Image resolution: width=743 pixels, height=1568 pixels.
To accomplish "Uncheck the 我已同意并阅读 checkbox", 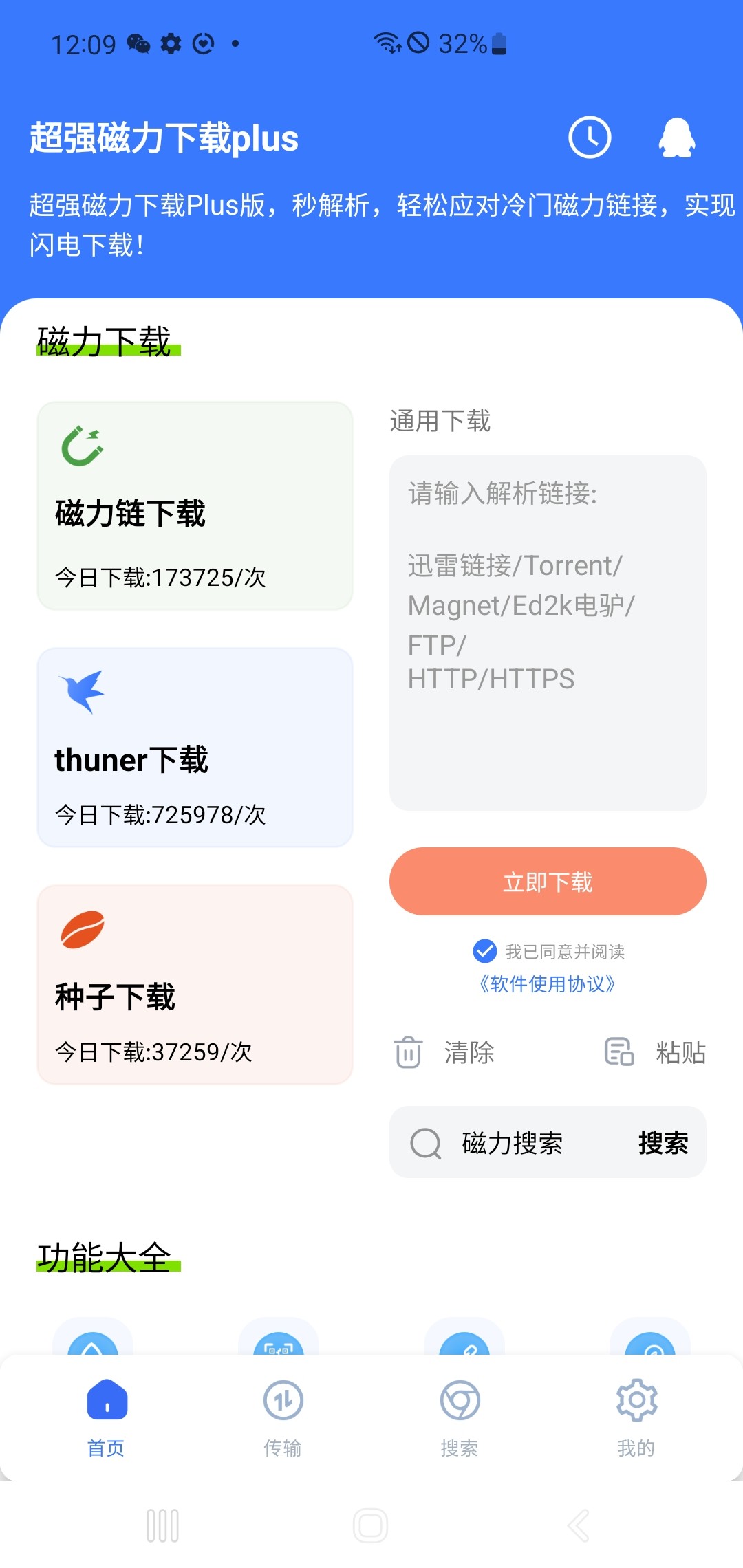I will tap(485, 951).
